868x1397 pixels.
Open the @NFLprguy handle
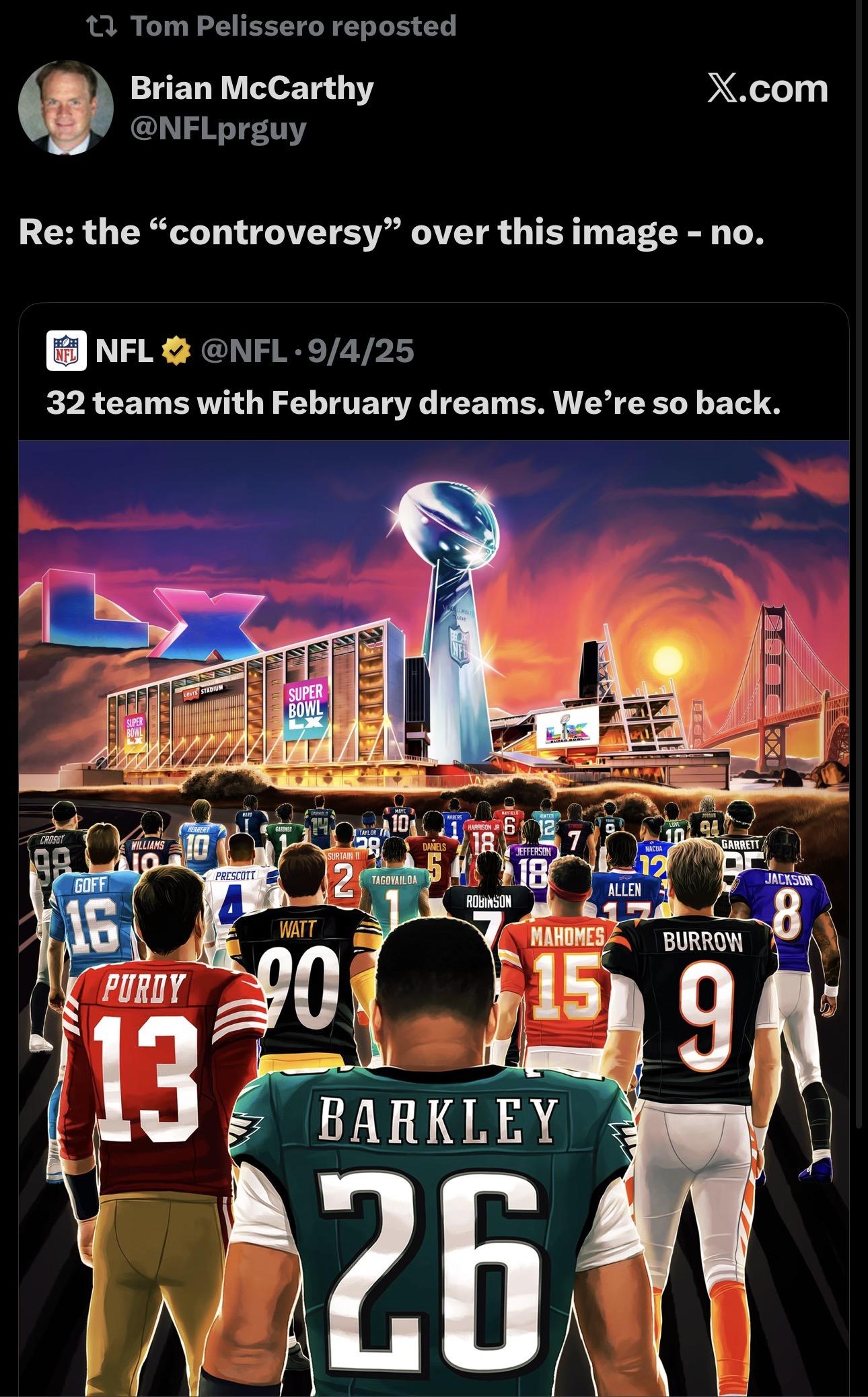pyautogui.click(x=218, y=129)
